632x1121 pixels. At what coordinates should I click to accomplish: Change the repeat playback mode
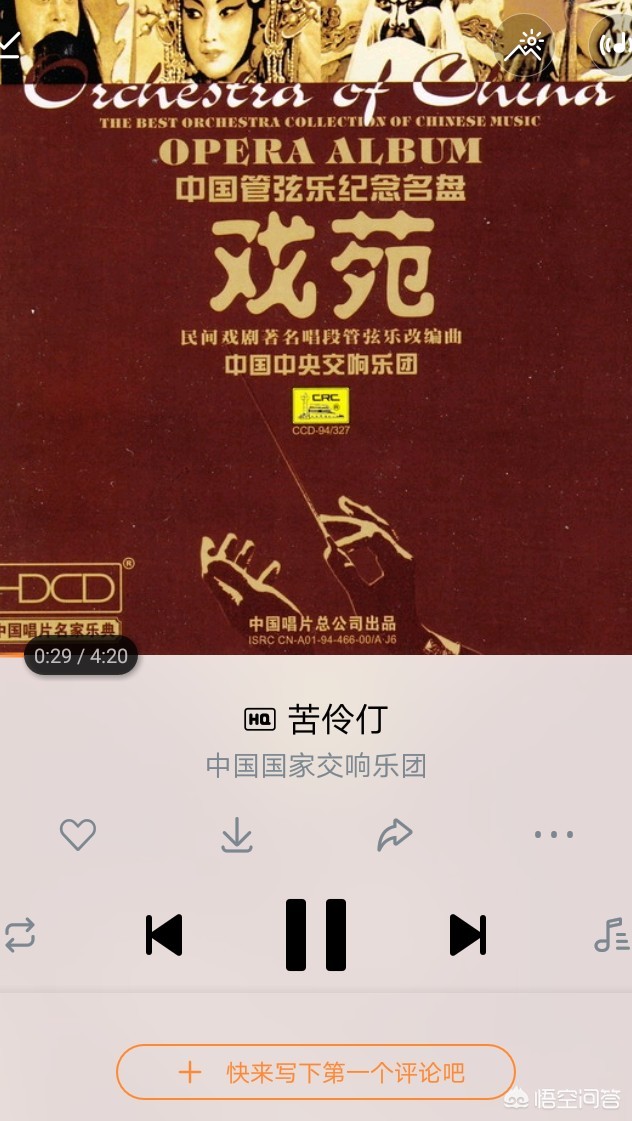[20, 935]
